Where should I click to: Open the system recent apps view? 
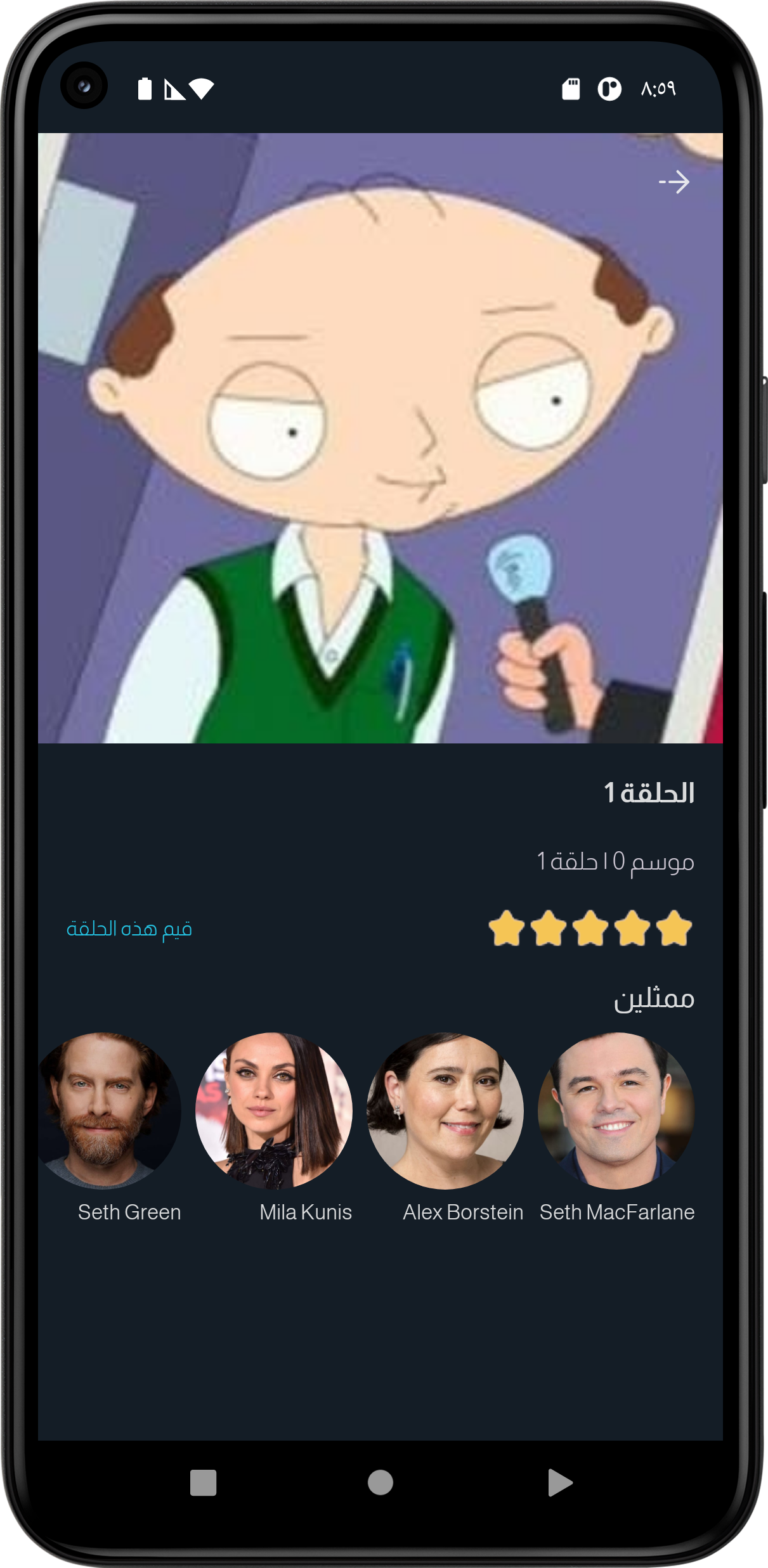204,1483
